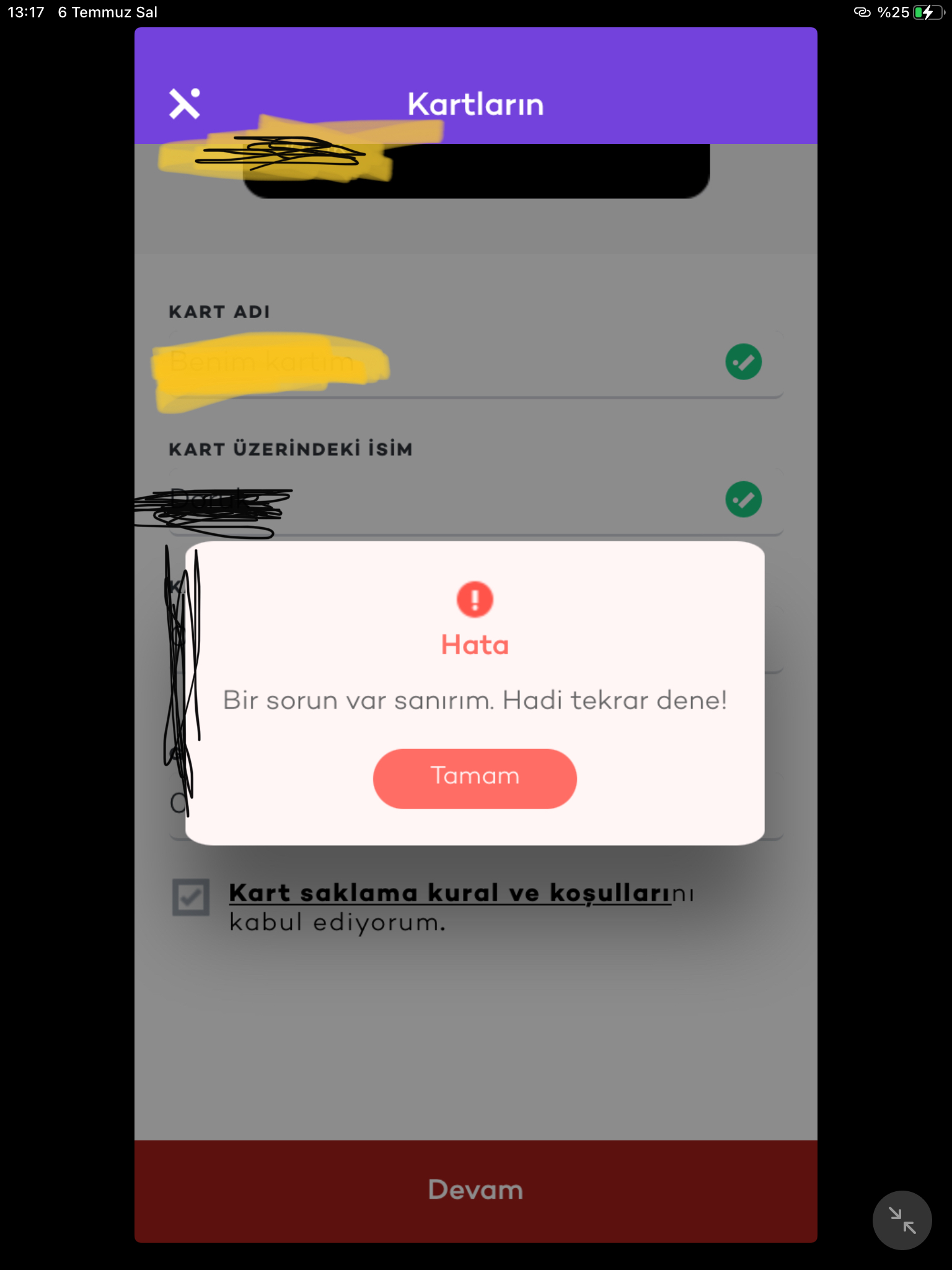Open Kart saklama kural ve koşulları link
The width and height of the screenshot is (952, 1270).
(450, 893)
